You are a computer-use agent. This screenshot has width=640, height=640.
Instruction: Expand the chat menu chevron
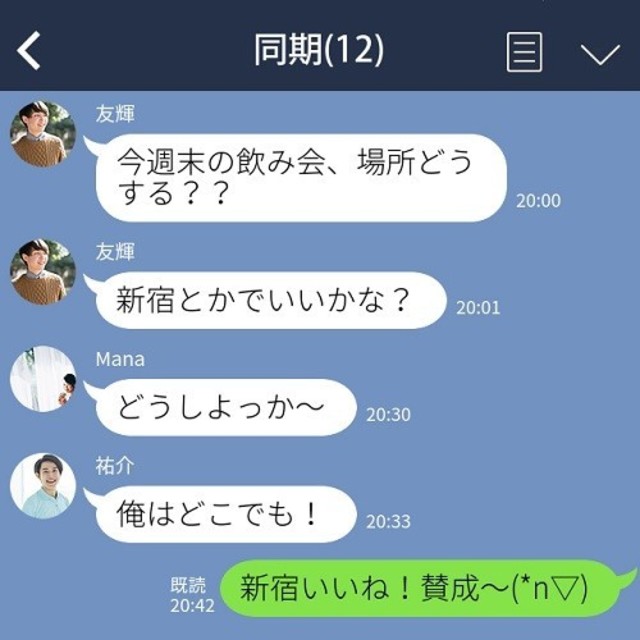pos(600,53)
